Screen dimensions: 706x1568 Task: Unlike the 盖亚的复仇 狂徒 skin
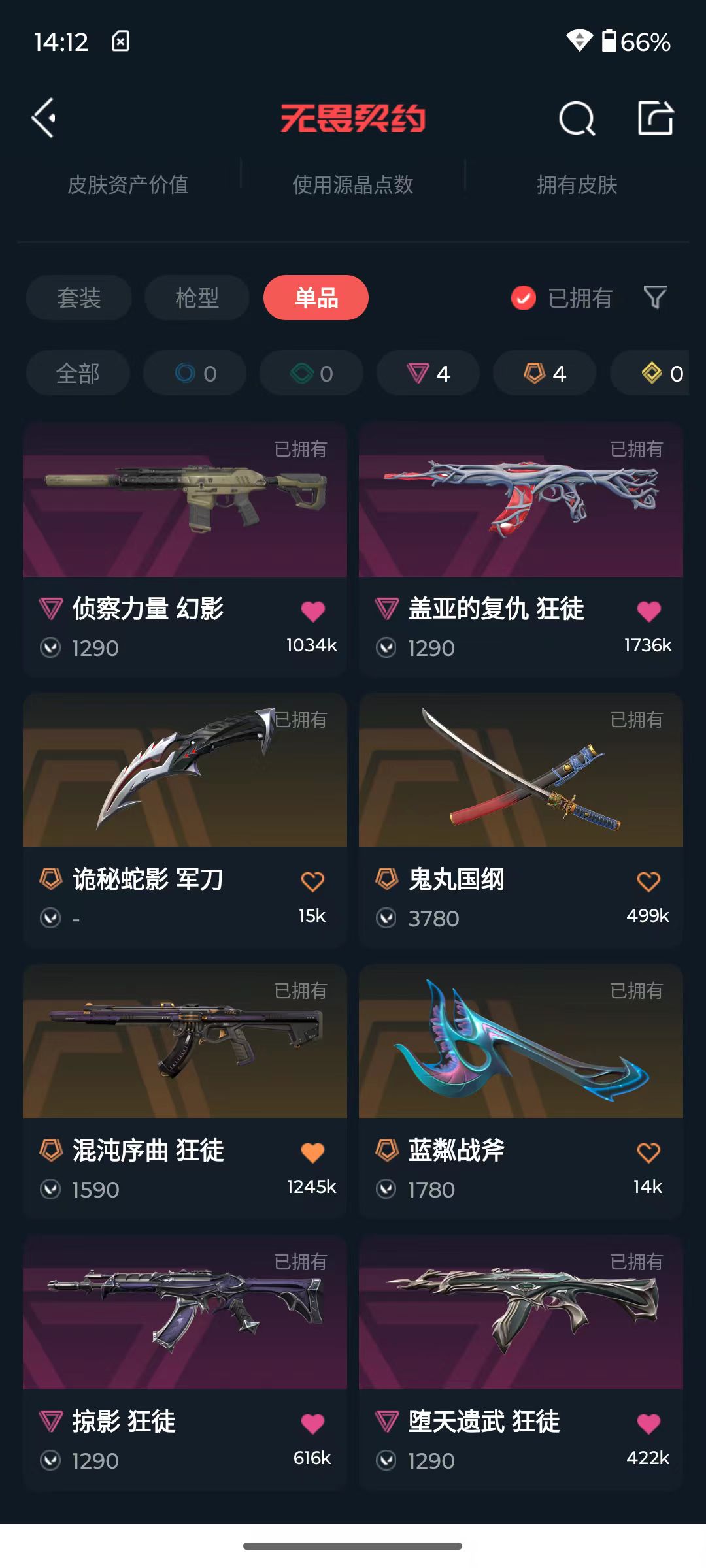(x=648, y=611)
